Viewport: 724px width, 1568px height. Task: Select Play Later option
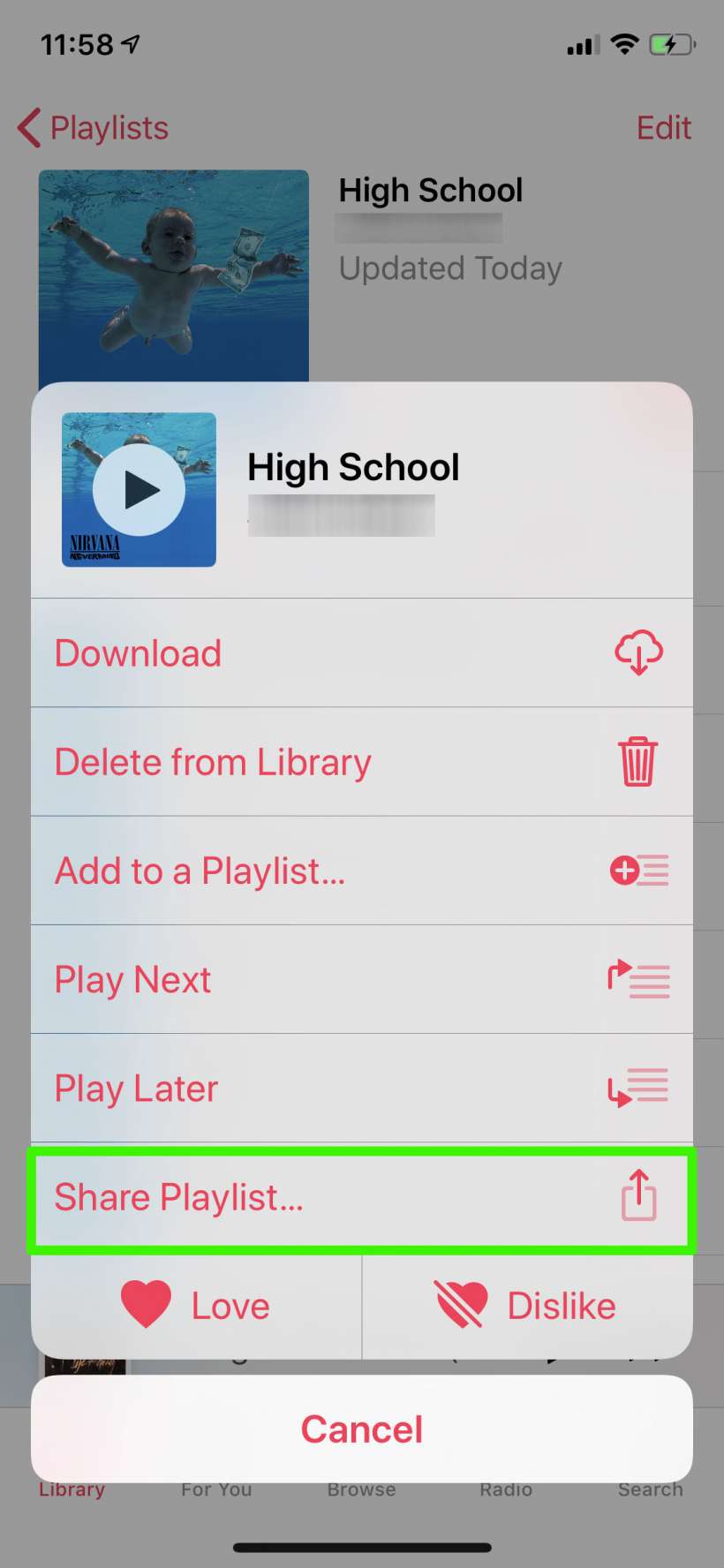[362, 1089]
